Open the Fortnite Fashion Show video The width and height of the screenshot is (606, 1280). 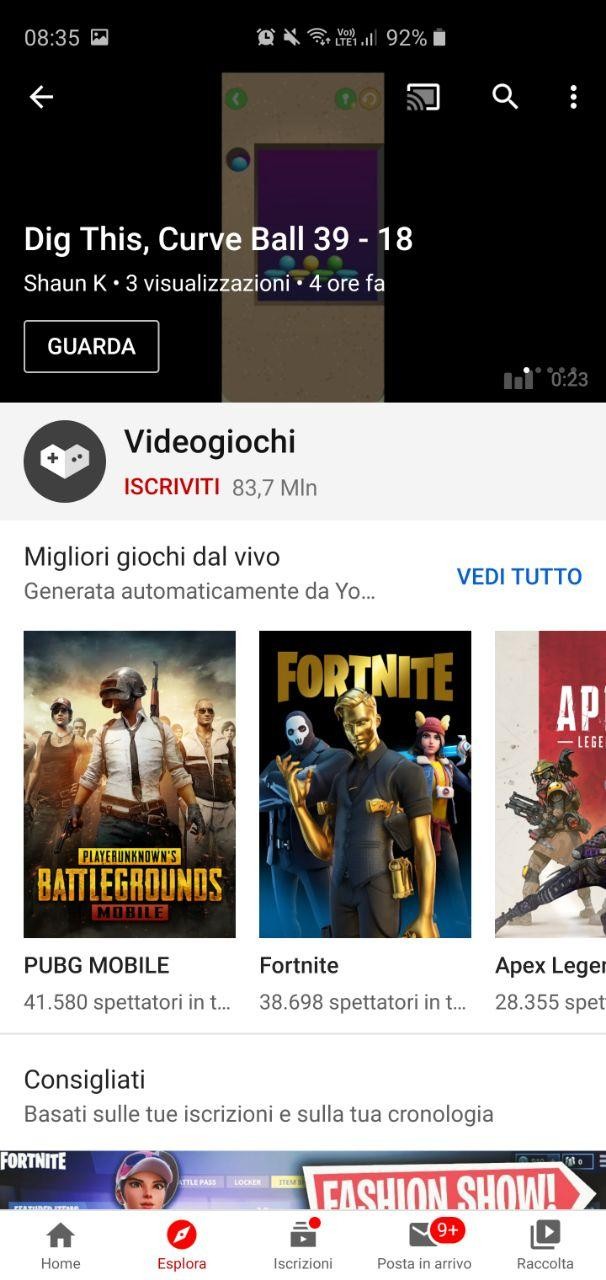pyautogui.click(x=303, y=1179)
